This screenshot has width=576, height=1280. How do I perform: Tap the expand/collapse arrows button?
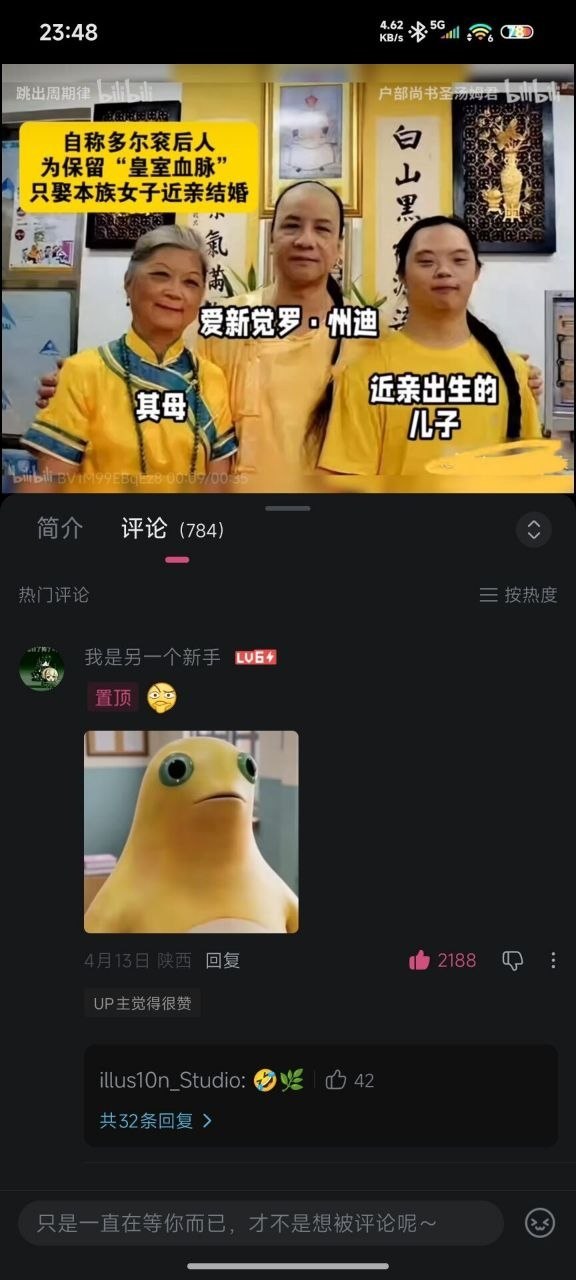click(x=534, y=529)
